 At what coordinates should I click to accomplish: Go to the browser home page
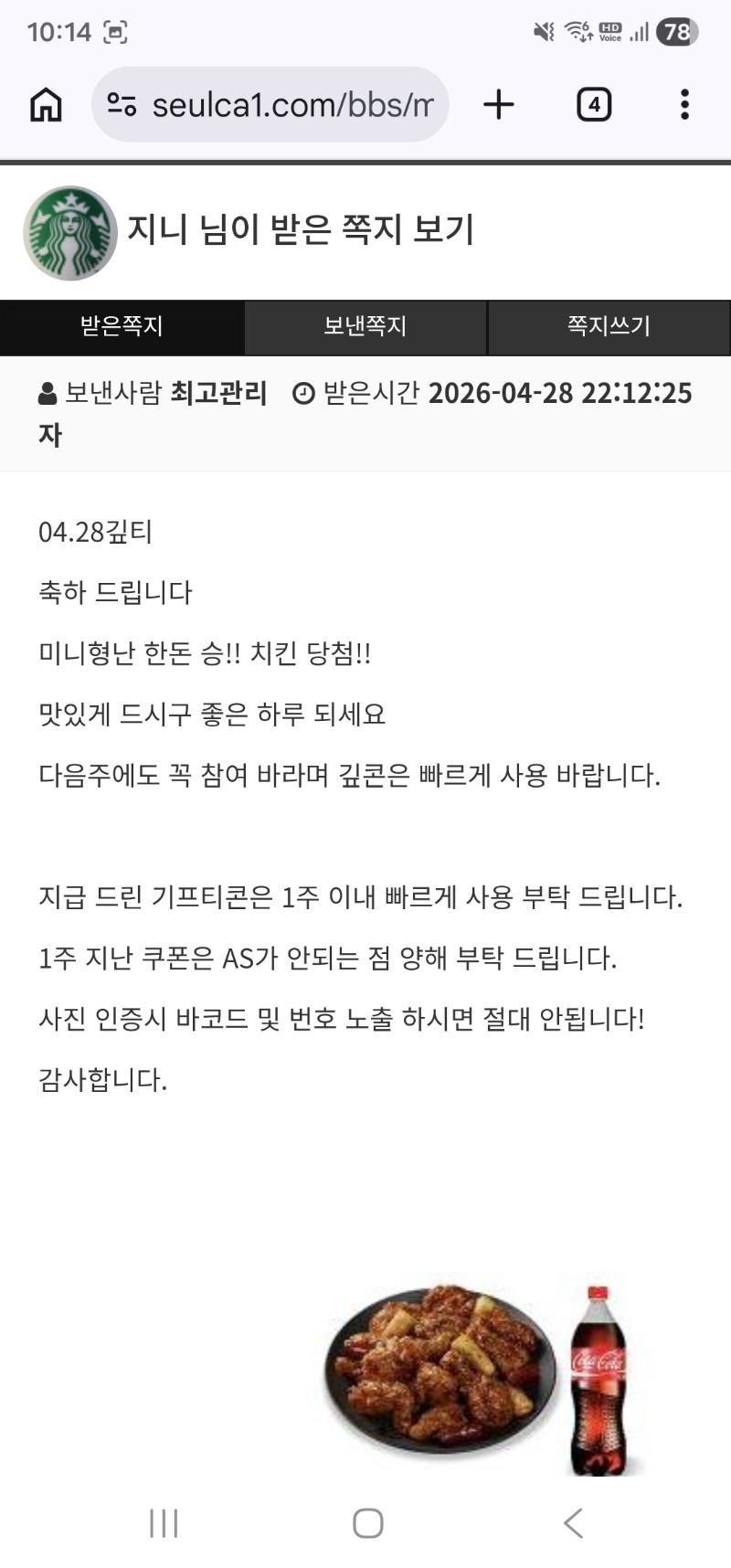(46, 105)
